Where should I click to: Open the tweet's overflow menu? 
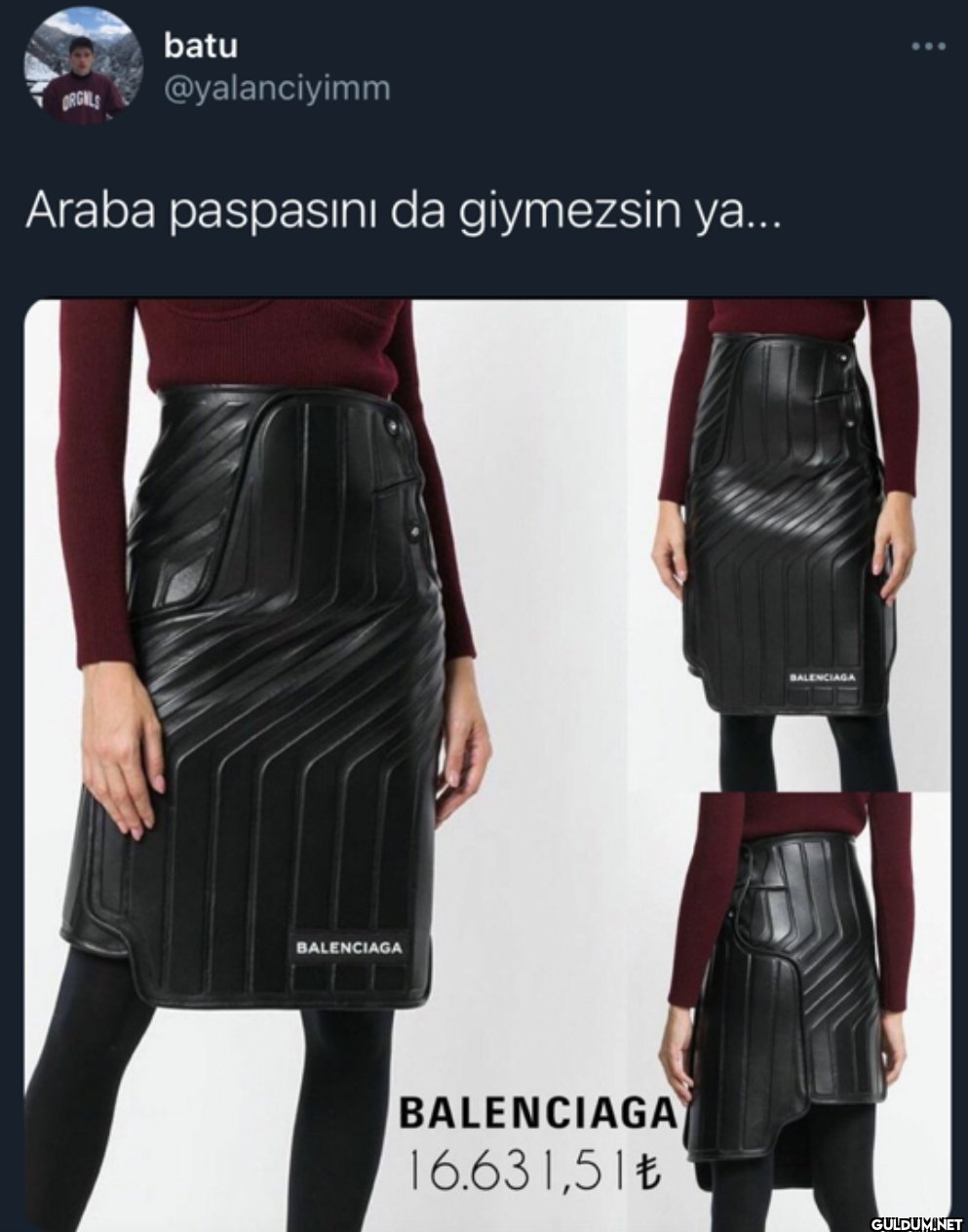pyautogui.click(x=928, y=46)
